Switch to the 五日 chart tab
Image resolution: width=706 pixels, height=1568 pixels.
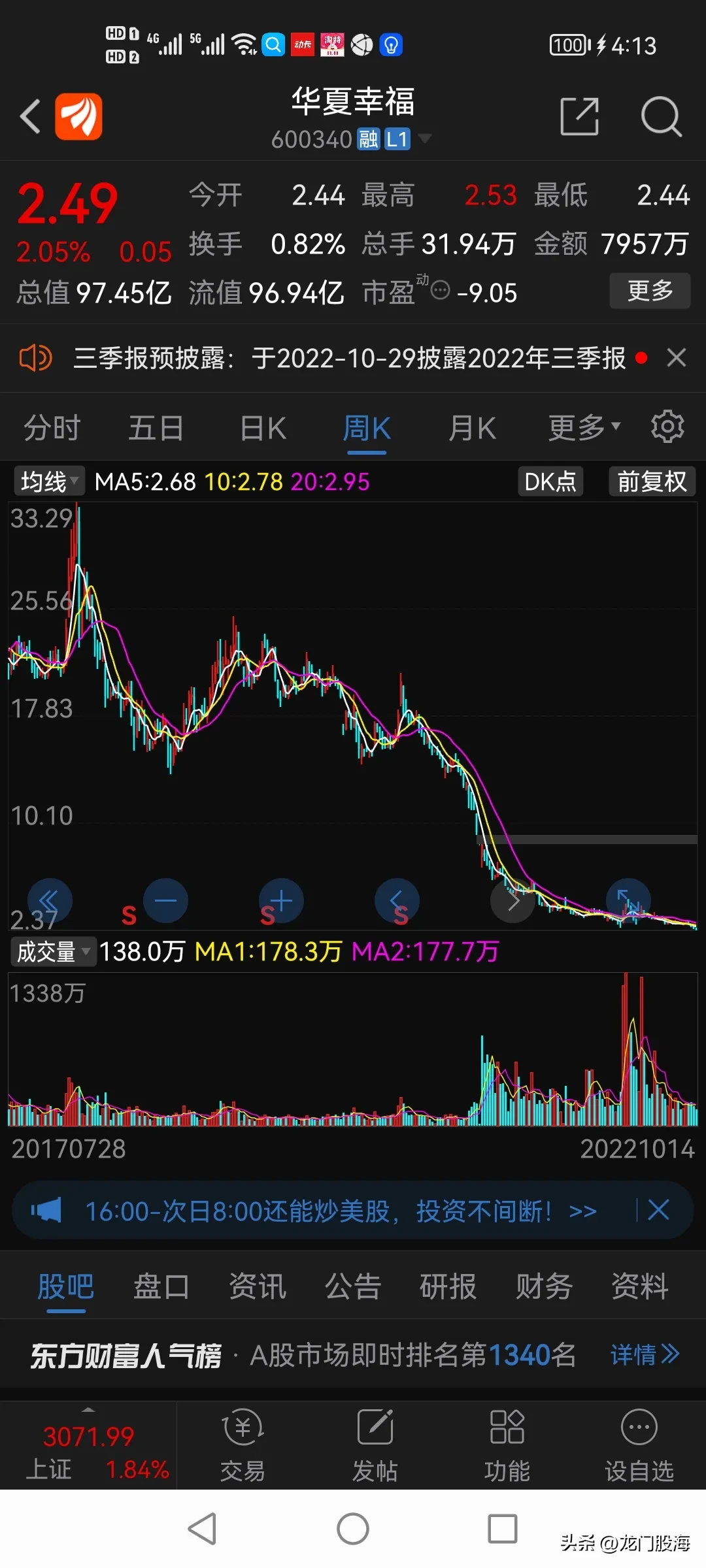coord(156,429)
